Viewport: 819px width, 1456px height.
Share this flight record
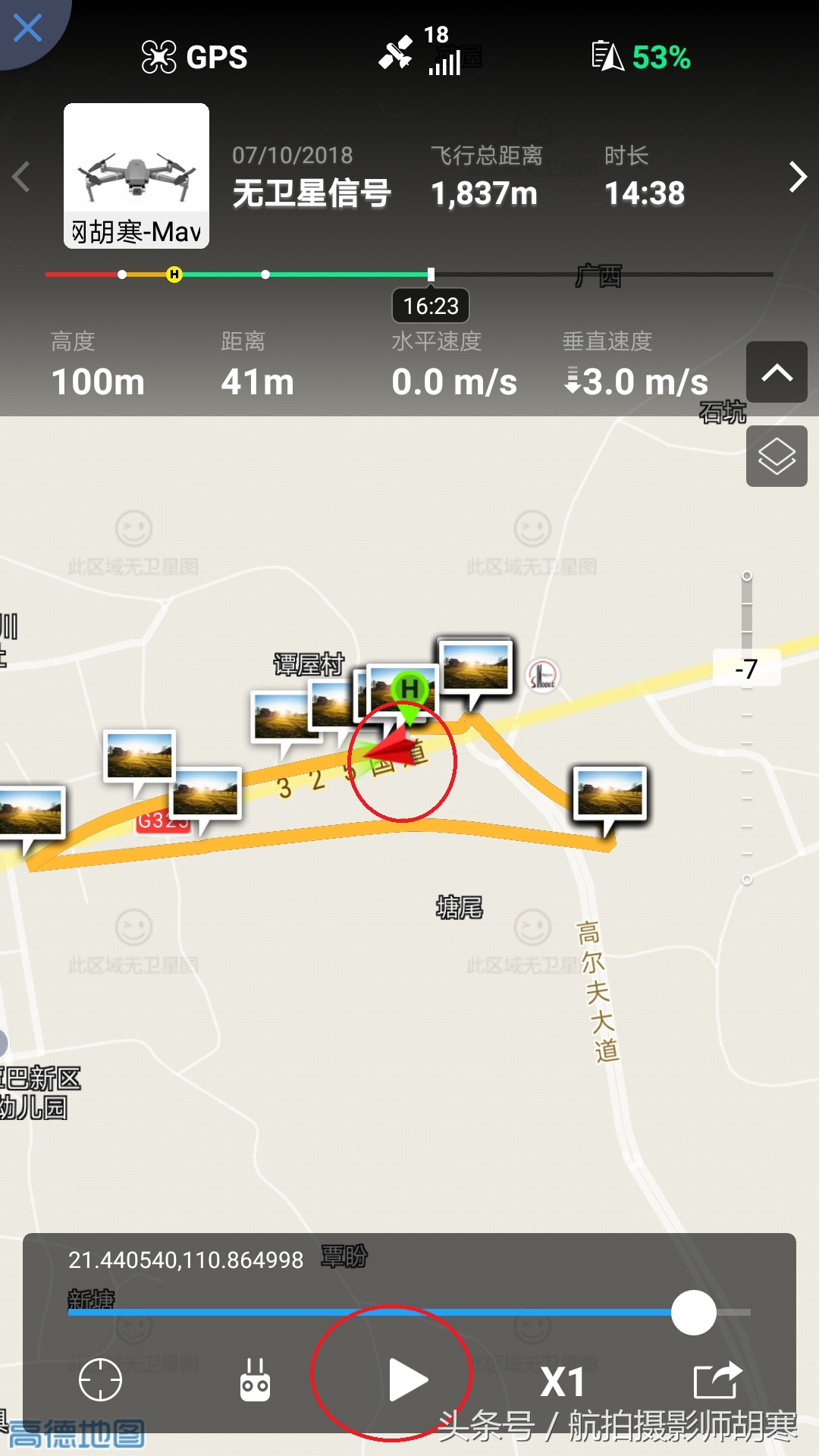717,1380
